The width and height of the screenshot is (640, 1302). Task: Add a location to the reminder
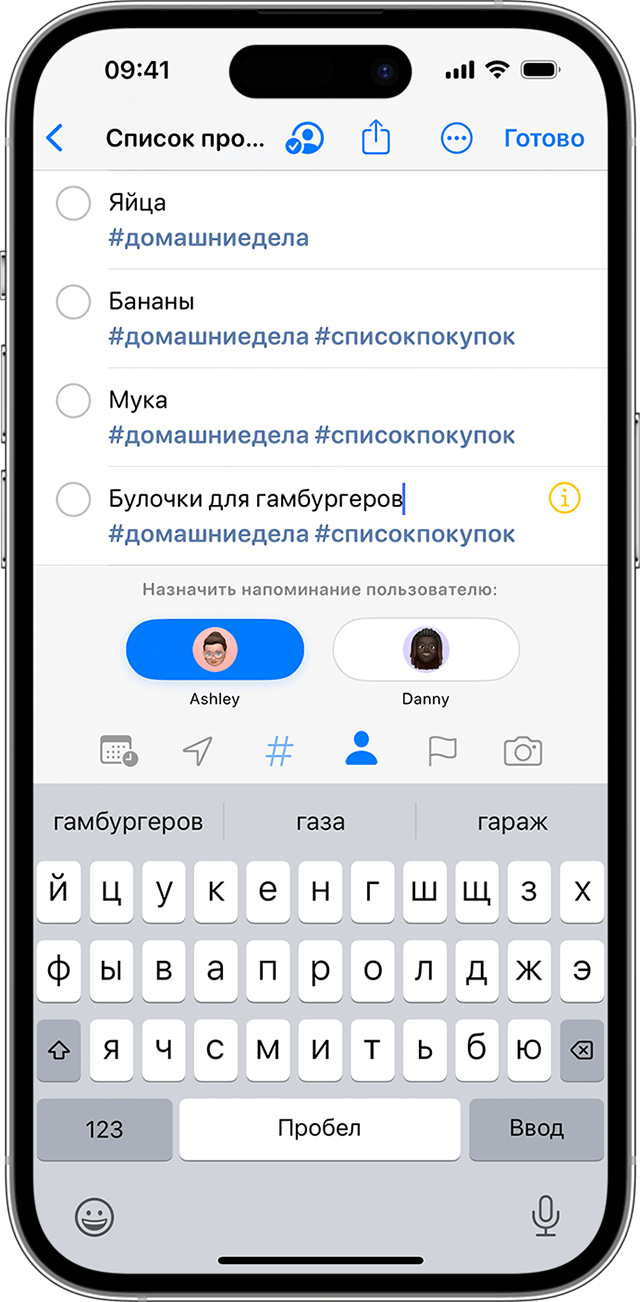point(198,750)
